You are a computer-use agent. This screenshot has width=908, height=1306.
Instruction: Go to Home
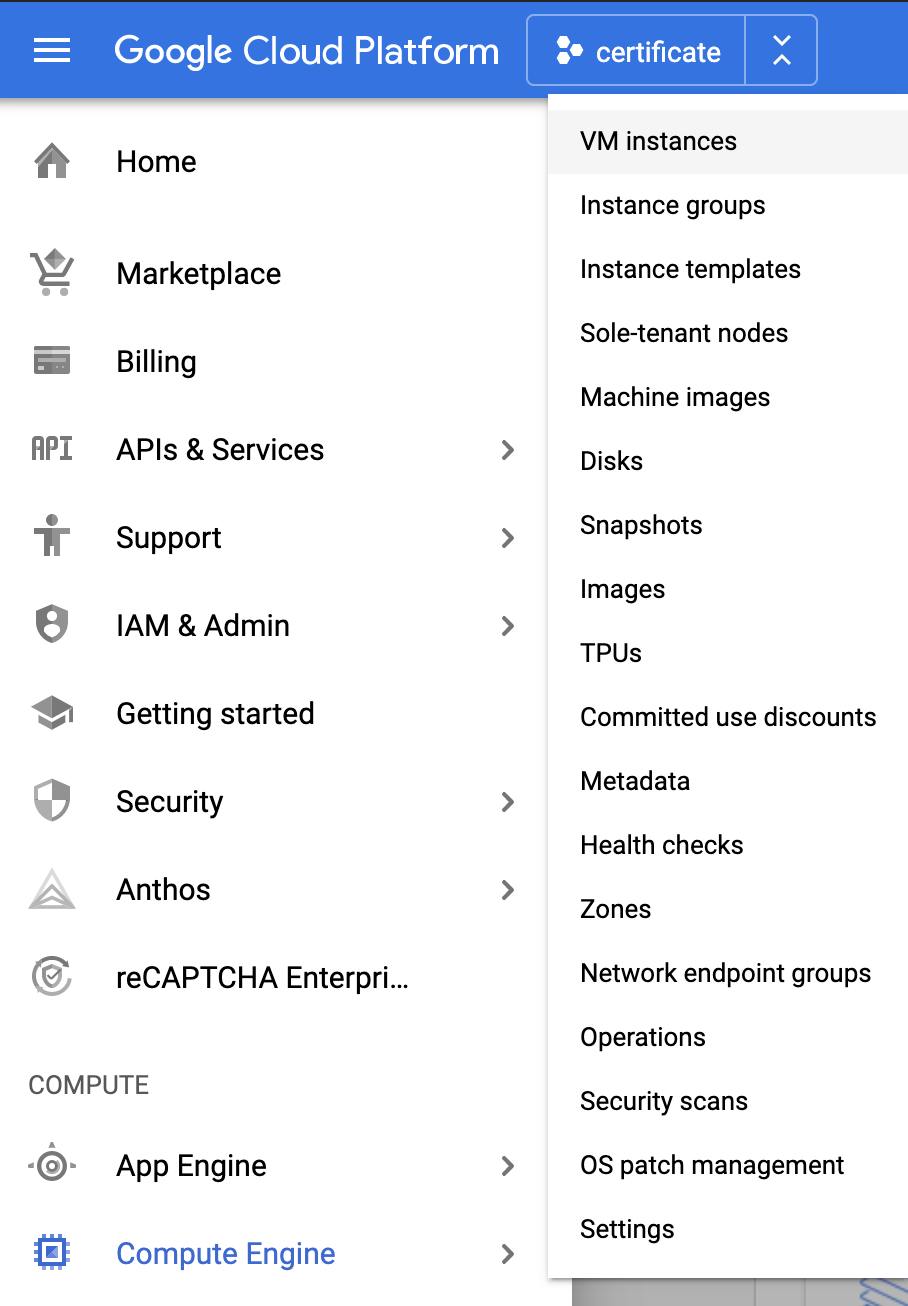coord(156,162)
